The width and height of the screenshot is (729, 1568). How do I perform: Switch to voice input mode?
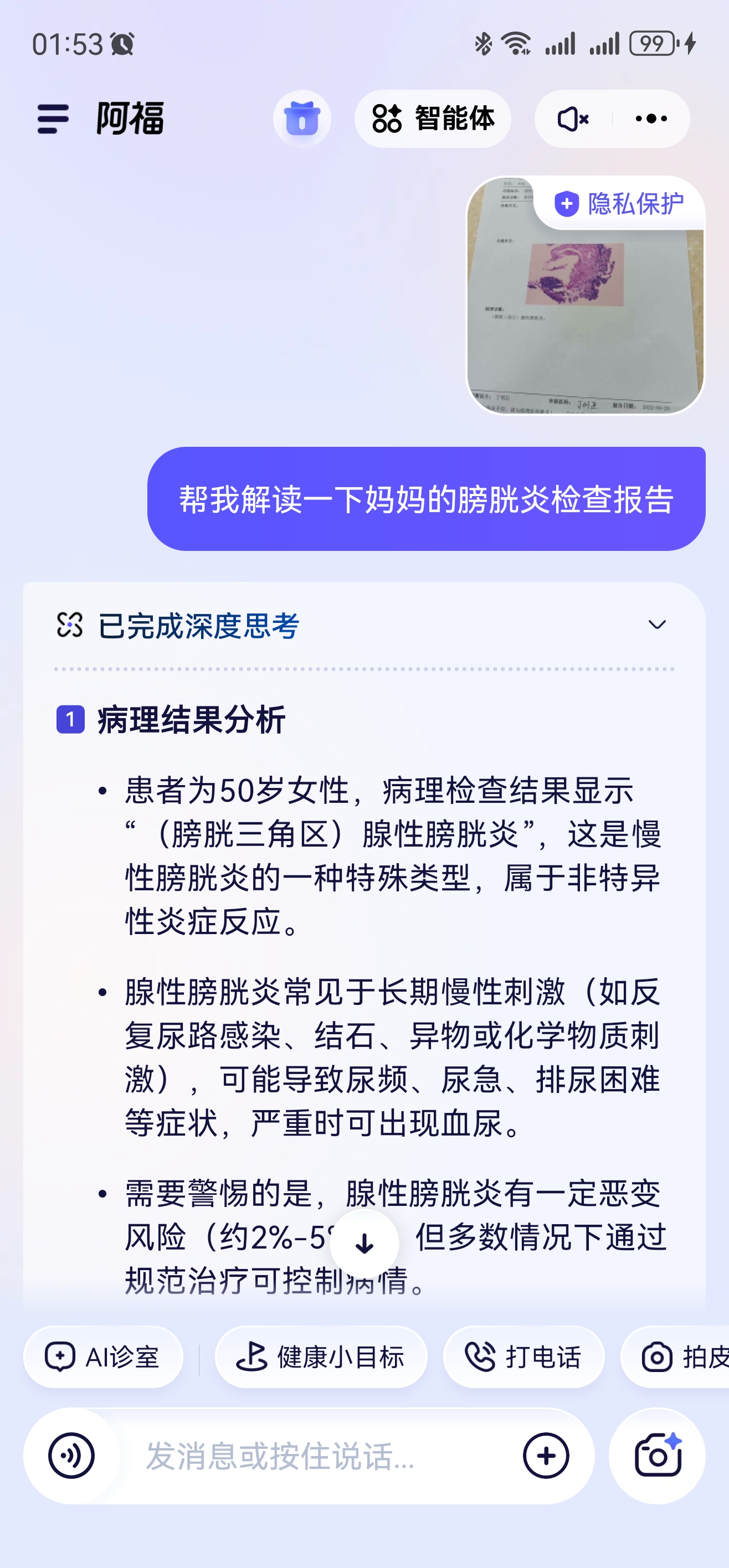71,1456
